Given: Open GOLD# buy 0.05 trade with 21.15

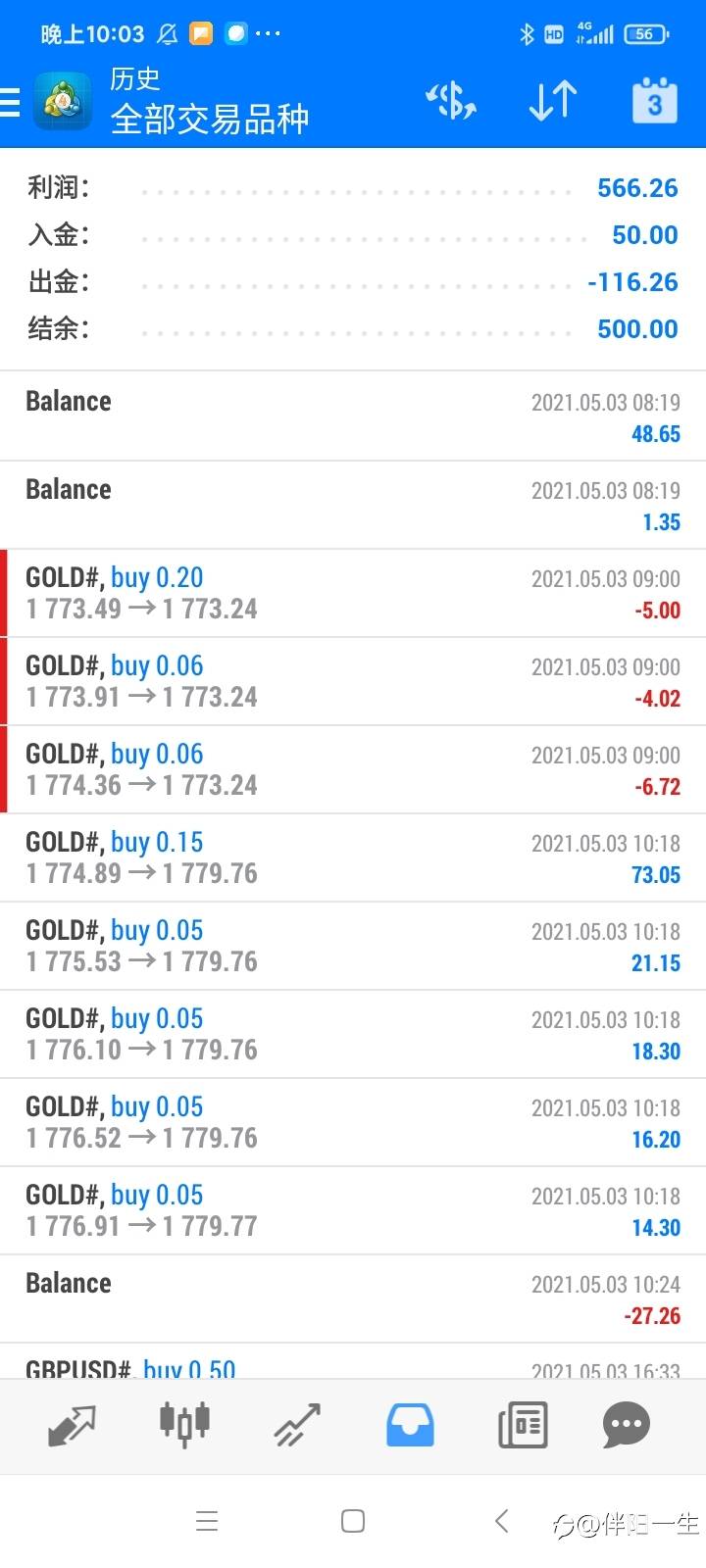Looking at the screenshot, I should 353,946.
